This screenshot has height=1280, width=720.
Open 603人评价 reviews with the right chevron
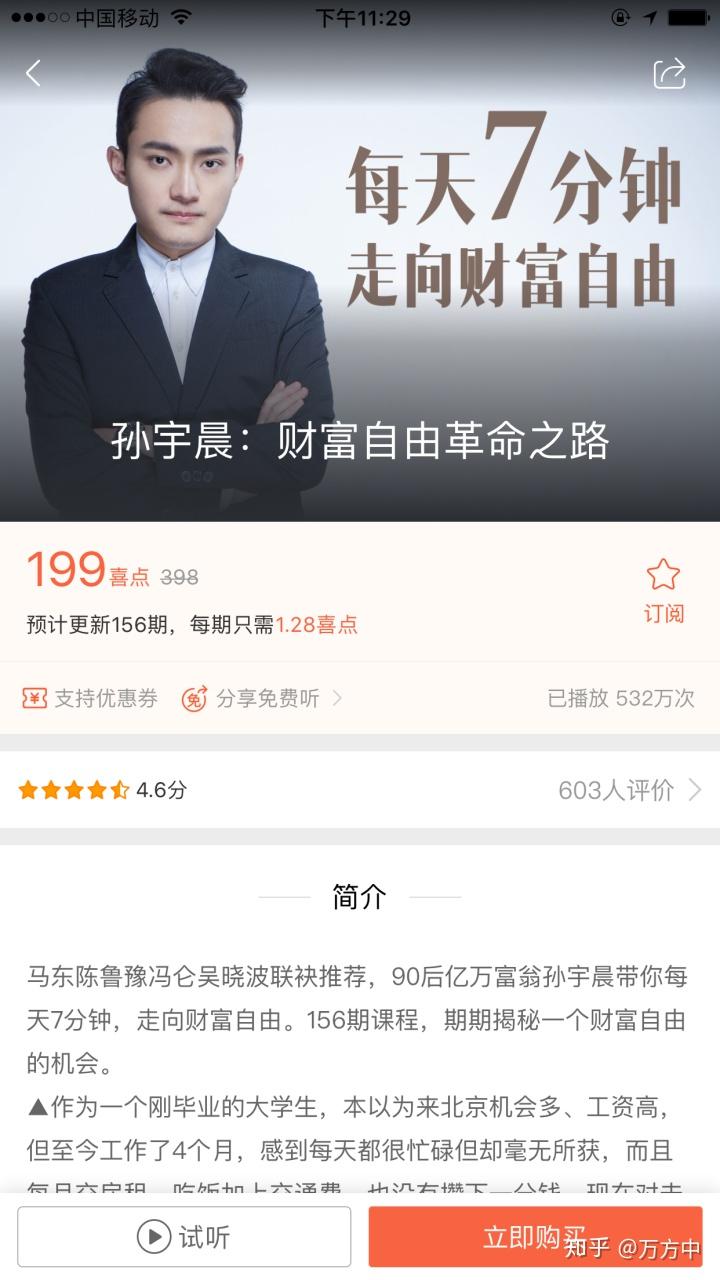695,790
